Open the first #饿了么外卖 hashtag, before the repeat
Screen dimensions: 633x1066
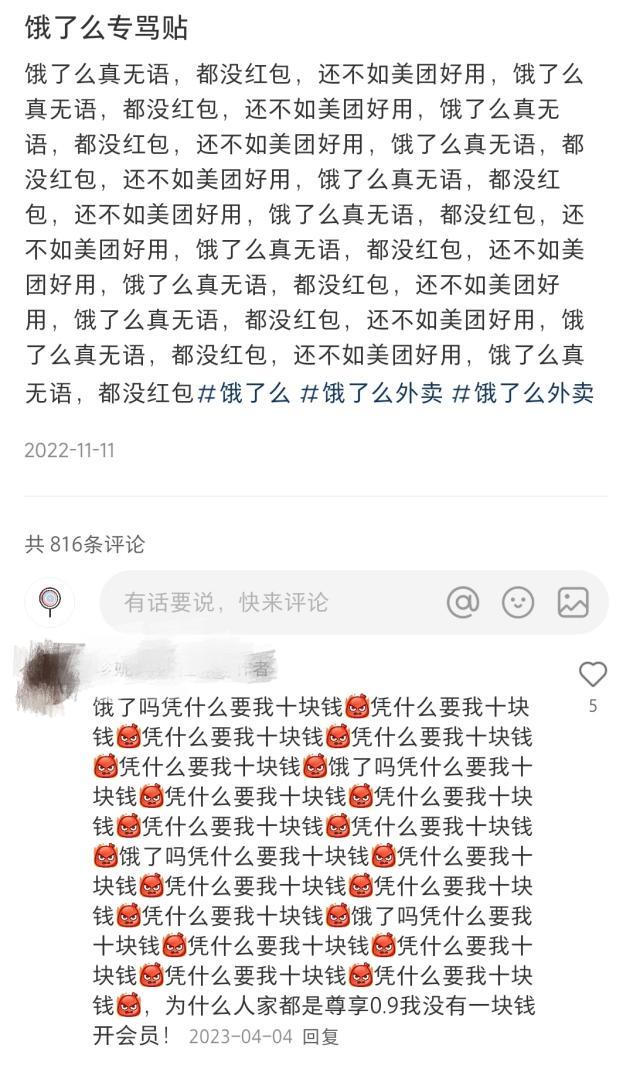click(x=371, y=392)
